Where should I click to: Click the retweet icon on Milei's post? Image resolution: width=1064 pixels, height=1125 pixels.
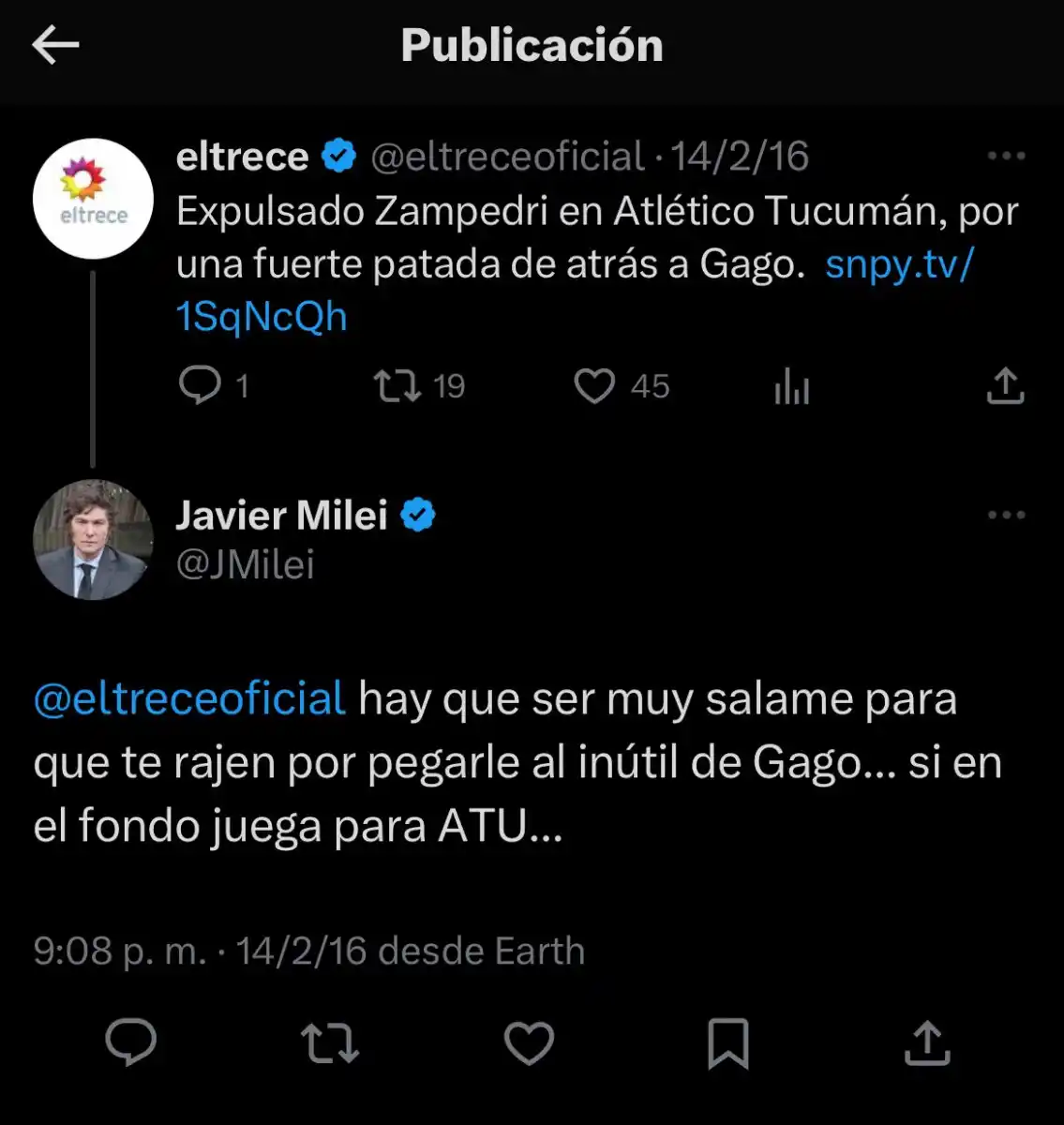[330, 1041]
